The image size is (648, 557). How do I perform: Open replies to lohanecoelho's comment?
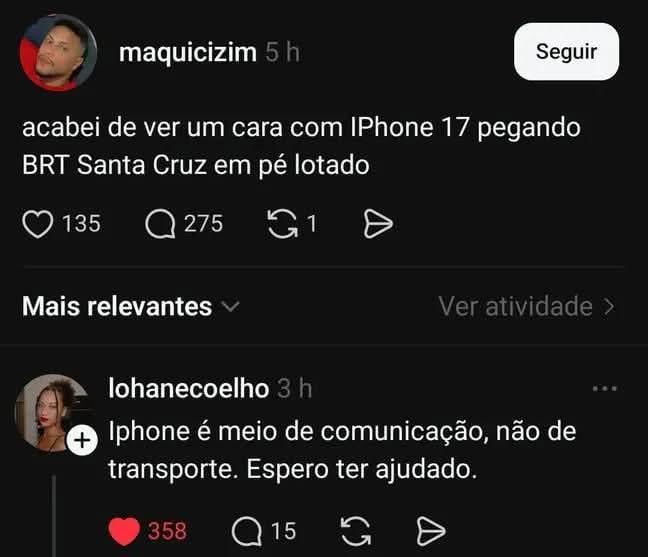[x=246, y=531]
